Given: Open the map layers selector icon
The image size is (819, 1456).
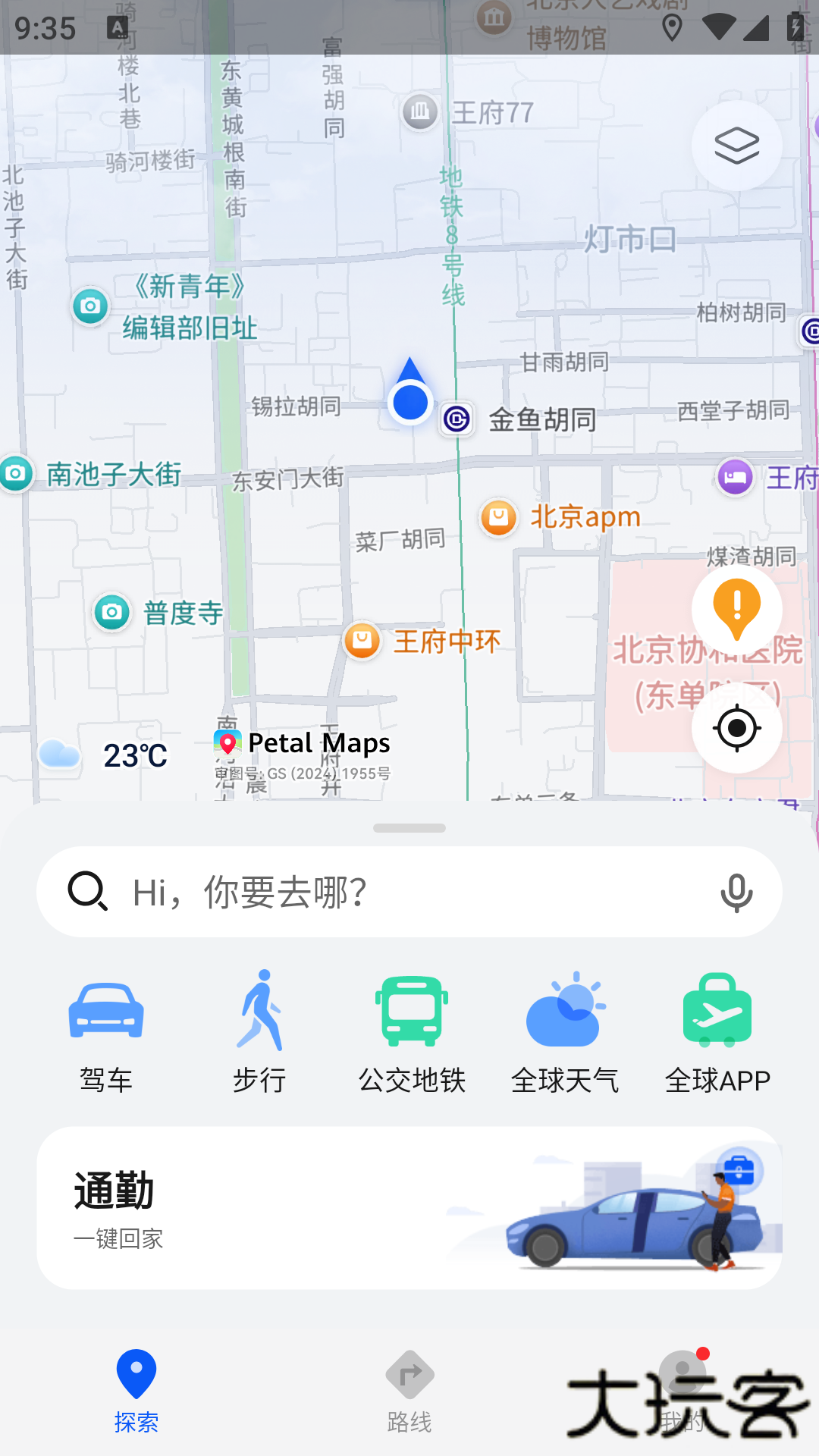Looking at the screenshot, I should coord(736,144).
